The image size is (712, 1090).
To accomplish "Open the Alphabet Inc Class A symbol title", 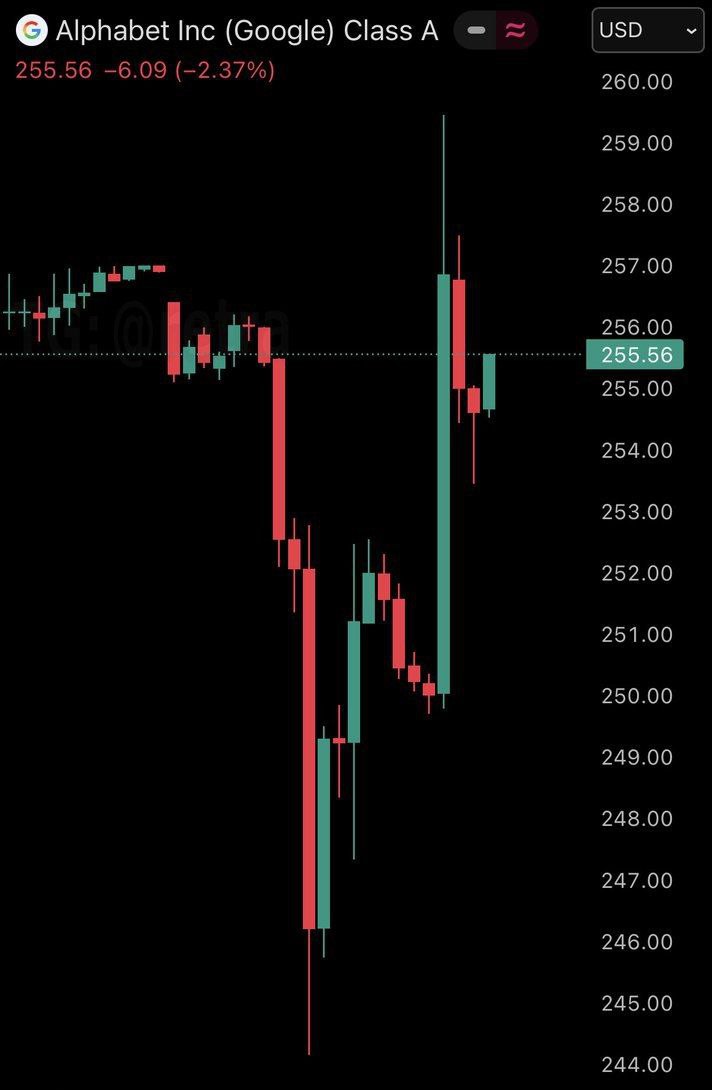I will (246, 31).
